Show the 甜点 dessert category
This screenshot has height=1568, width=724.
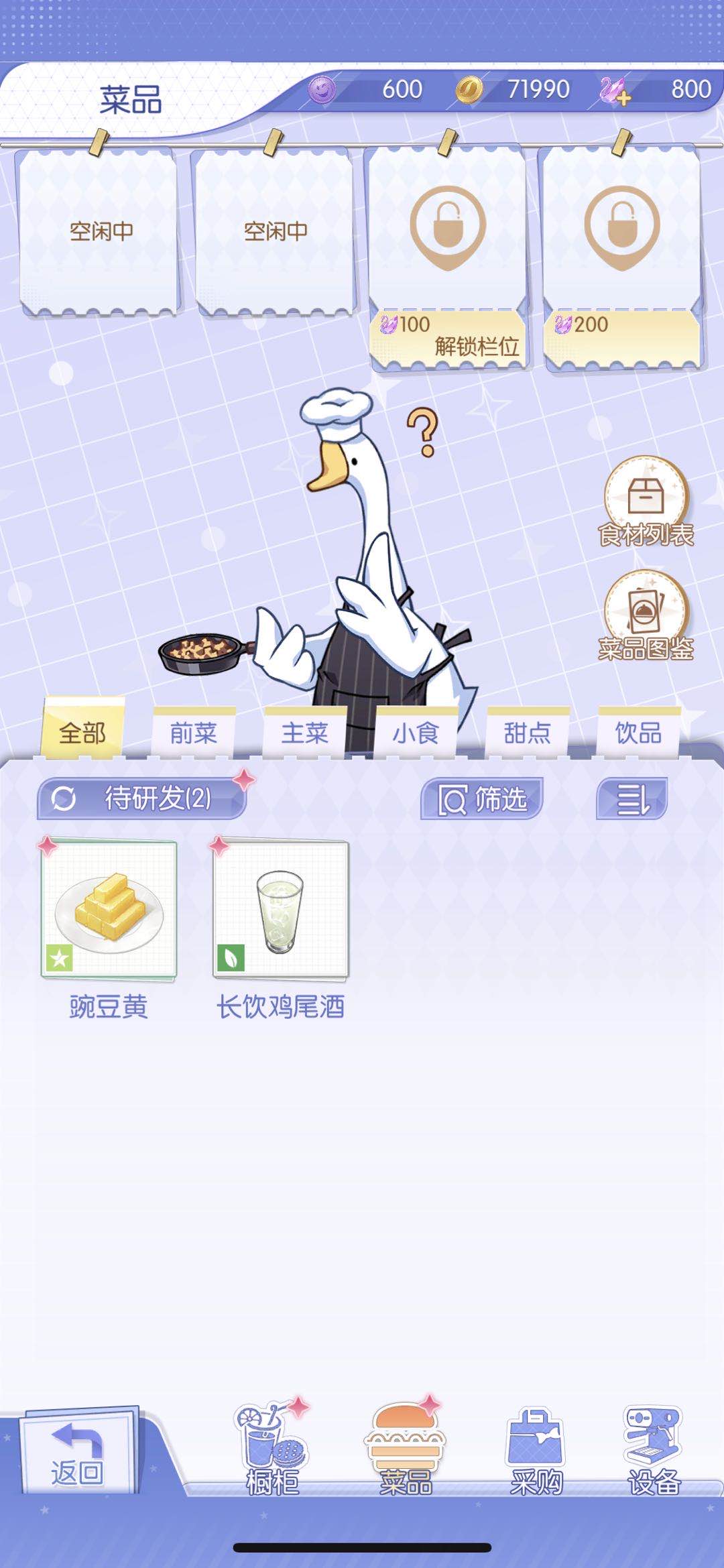pyautogui.click(x=527, y=732)
